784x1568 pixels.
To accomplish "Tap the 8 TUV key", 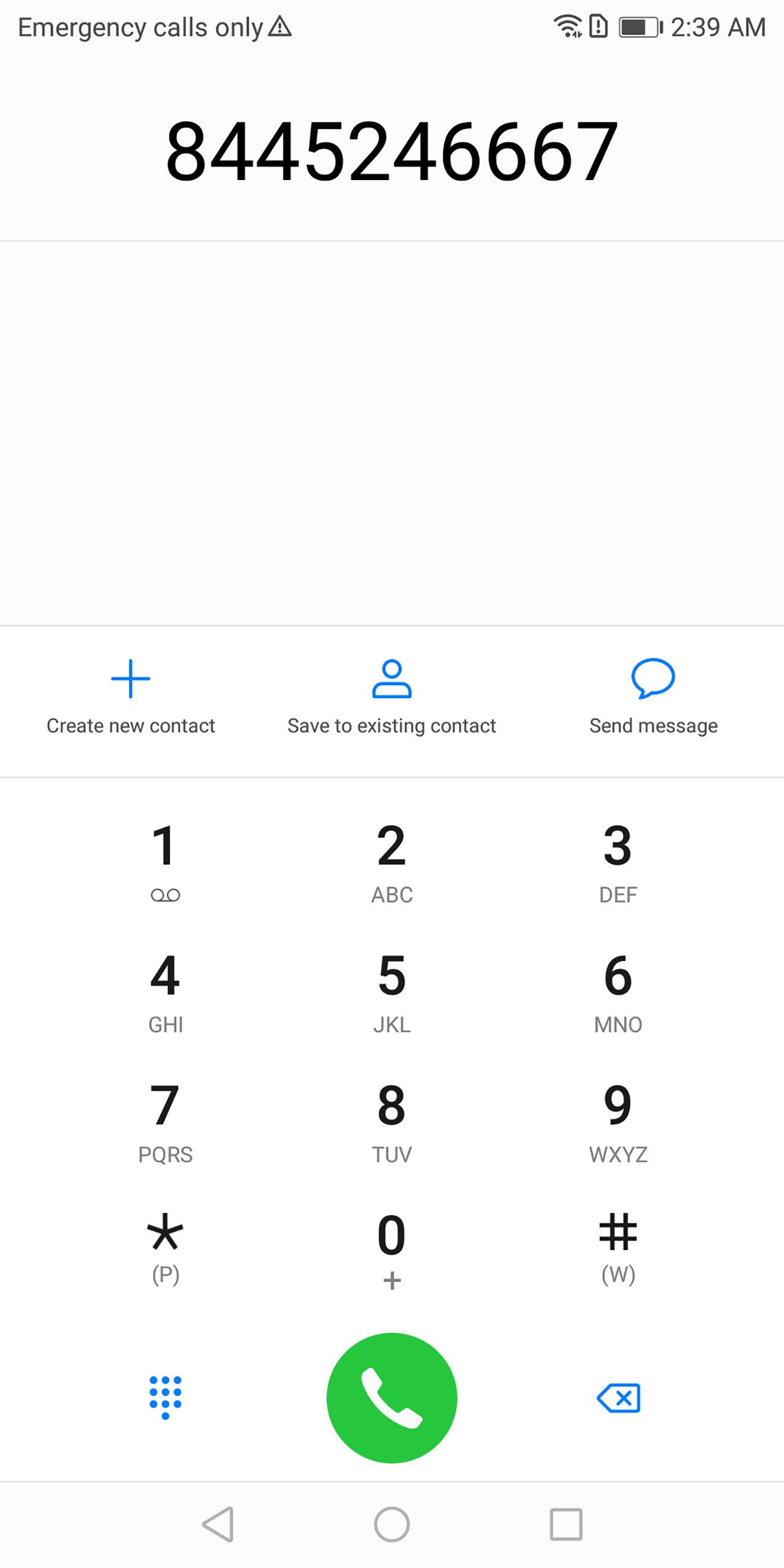I will (x=392, y=1120).
